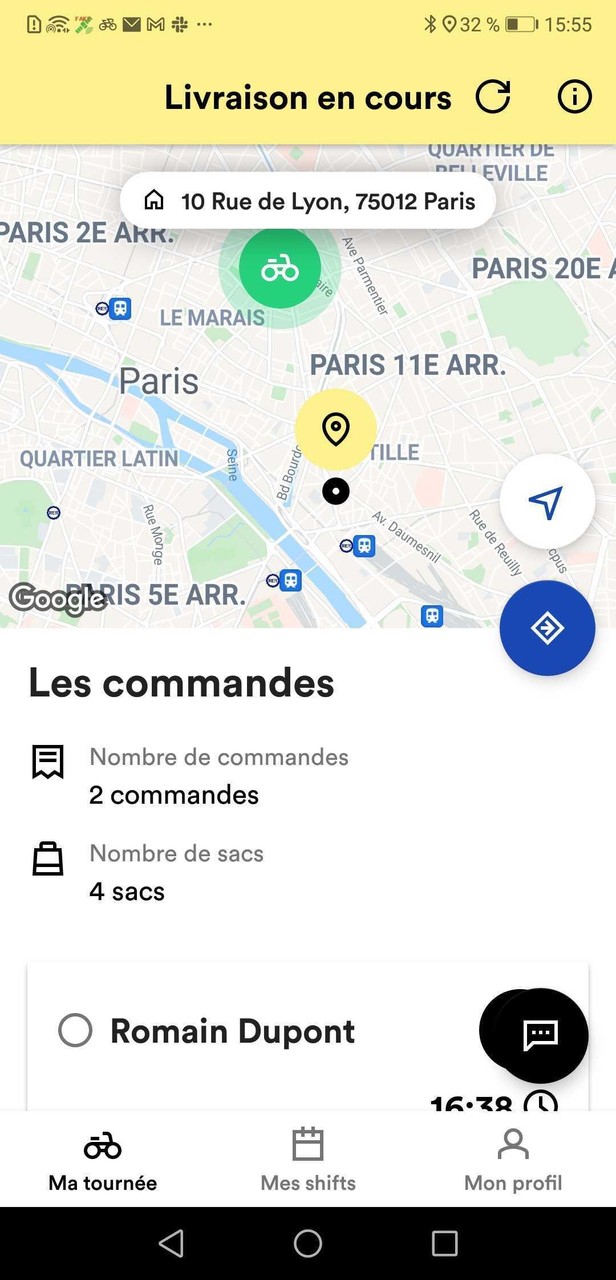Viewport: 616px width, 1280px height.
Task: Open Romain Dupont's order card
Action: click(x=260, y=1032)
